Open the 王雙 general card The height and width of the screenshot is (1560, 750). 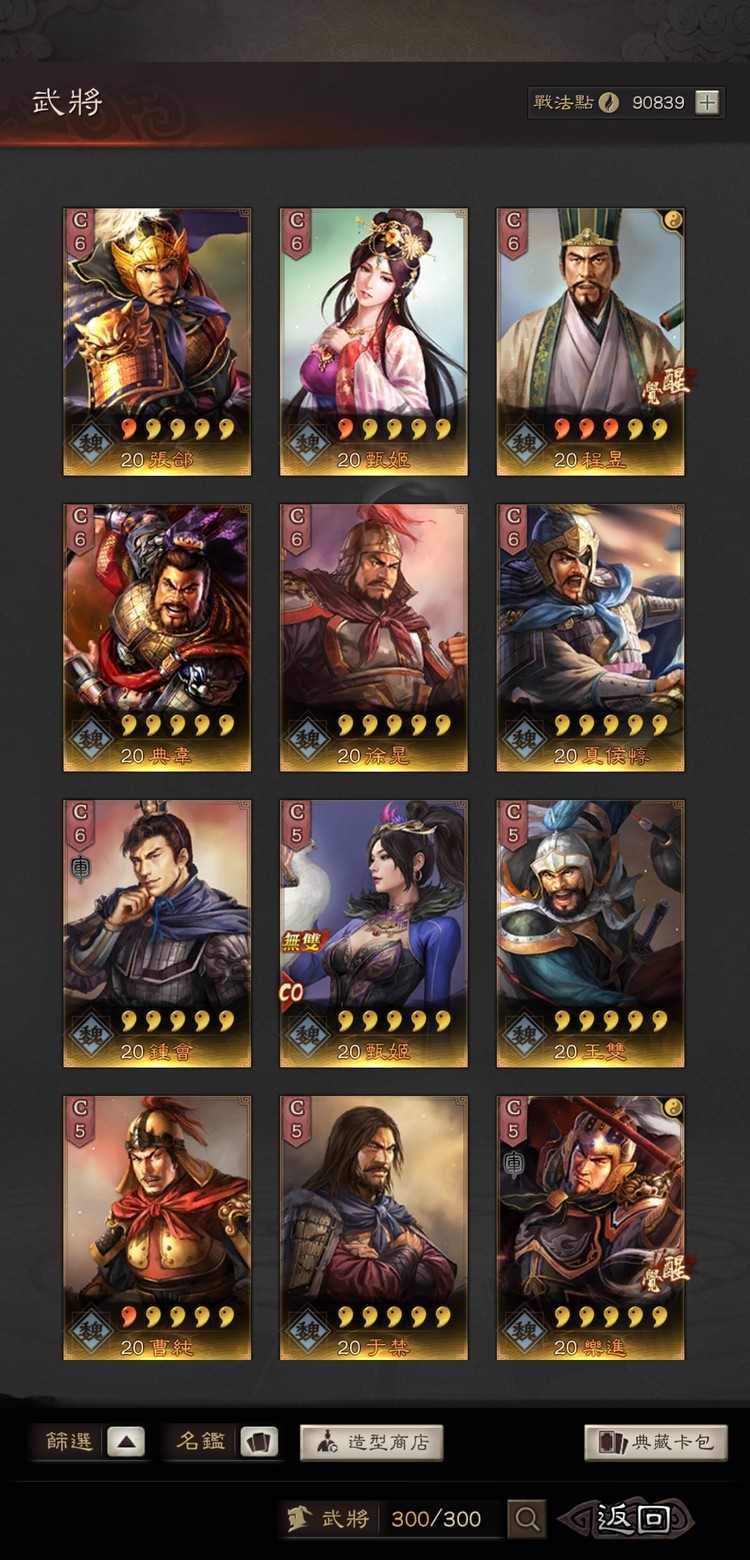(x=590, y=933)
